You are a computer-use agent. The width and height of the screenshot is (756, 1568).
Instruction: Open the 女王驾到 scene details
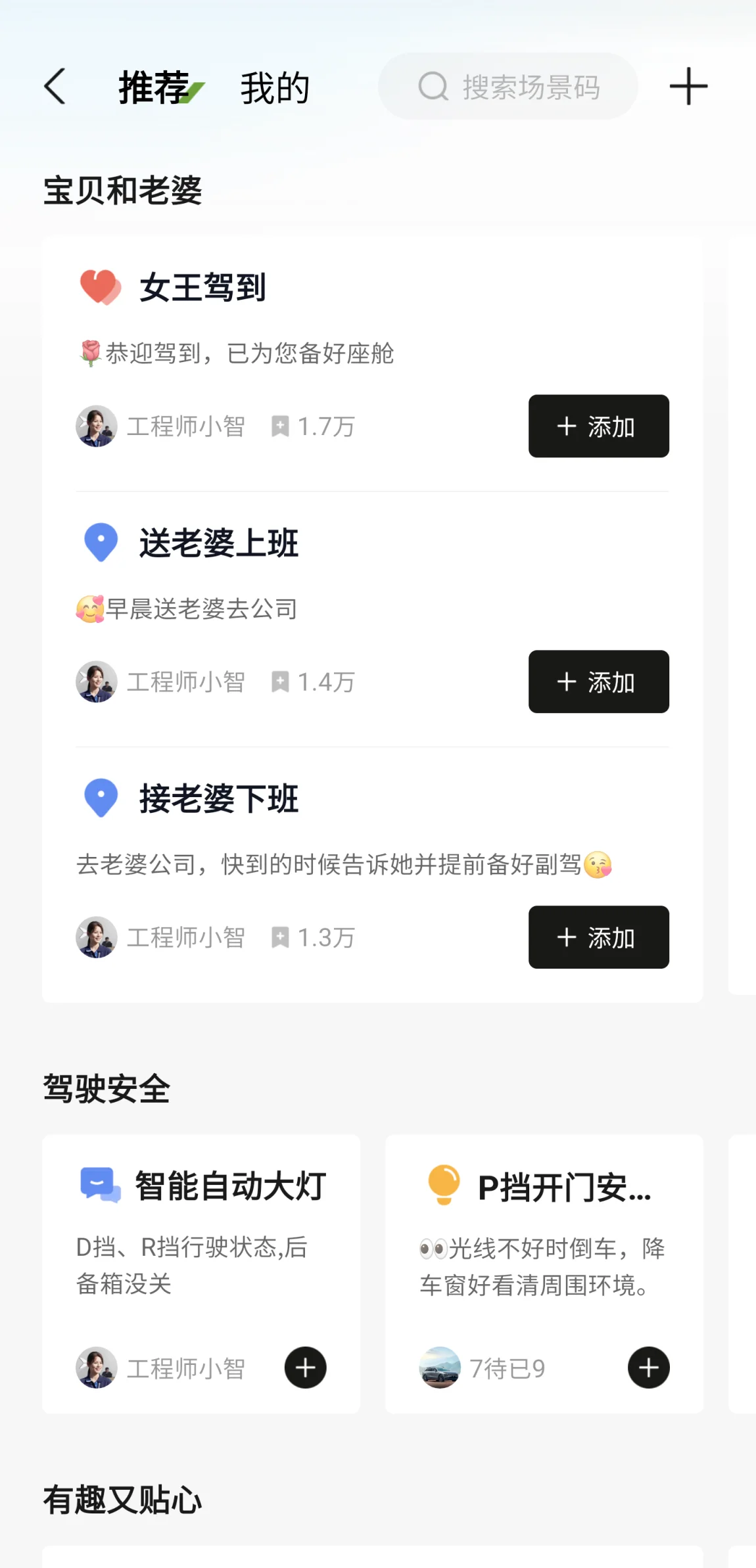coord(202,288)
